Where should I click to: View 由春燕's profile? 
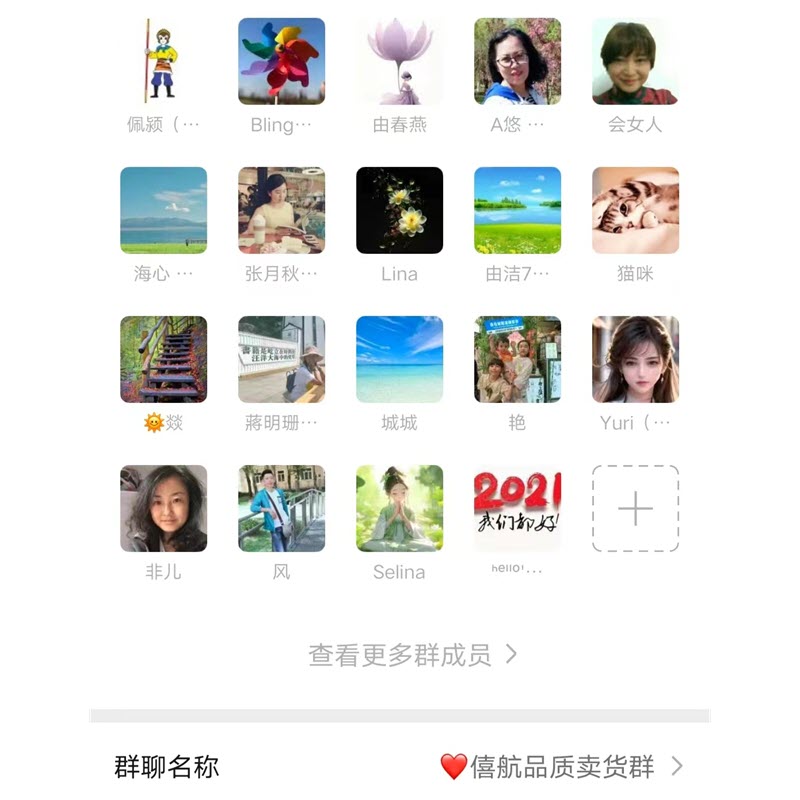(399, 61)
